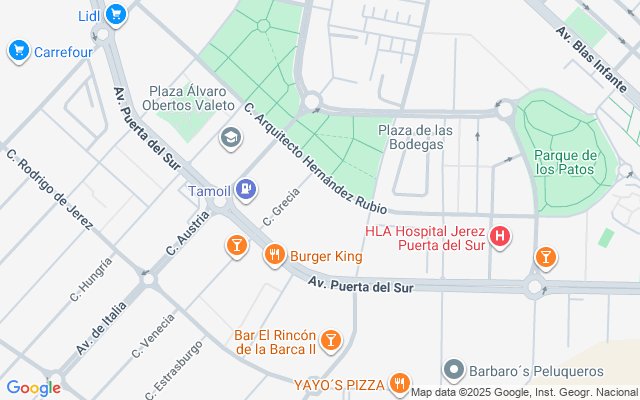Viewport: 640px width, 400px height.
Task: Select the Burger King restaurant marker
Action: [x=275, y=255]
